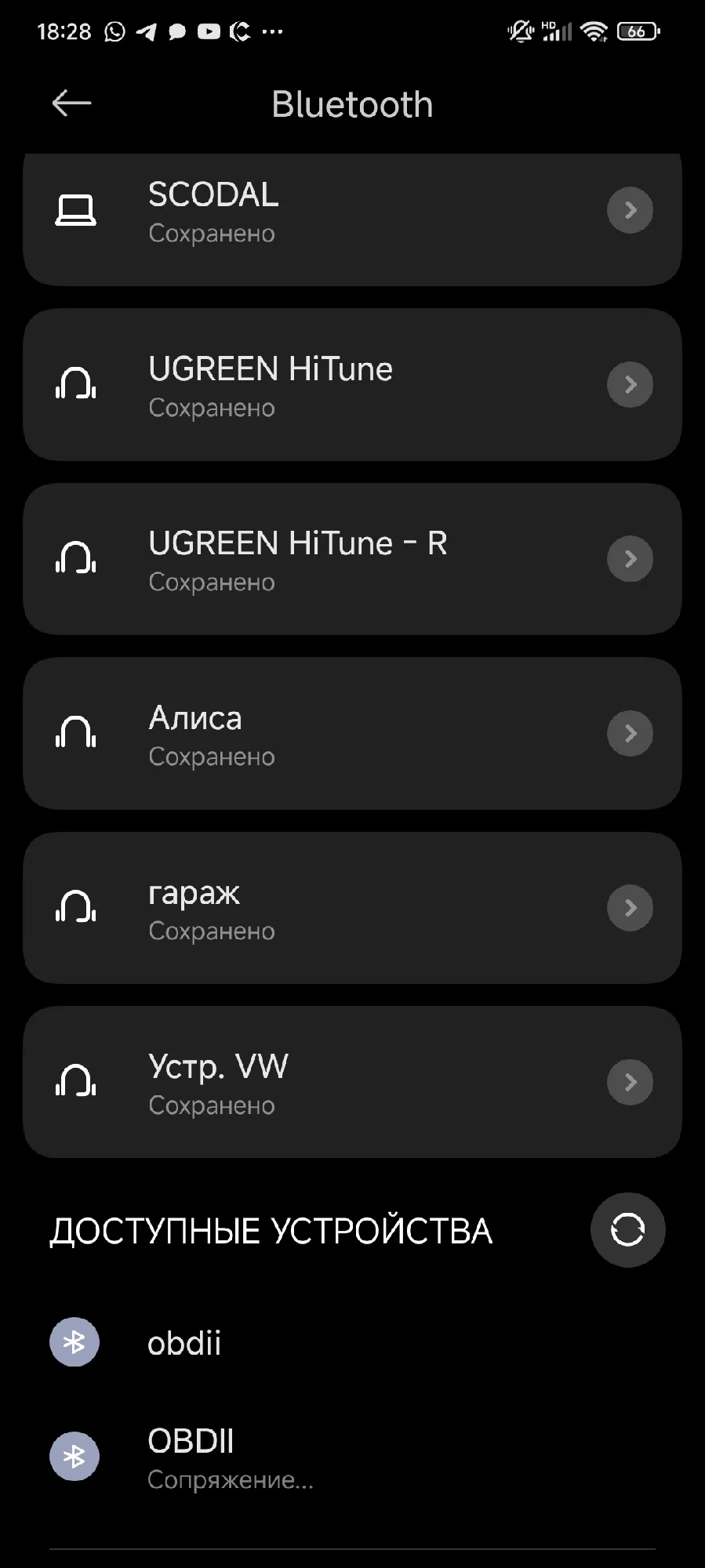
Task: Refresh the available devices list
Action: (x=627, y=1230)
